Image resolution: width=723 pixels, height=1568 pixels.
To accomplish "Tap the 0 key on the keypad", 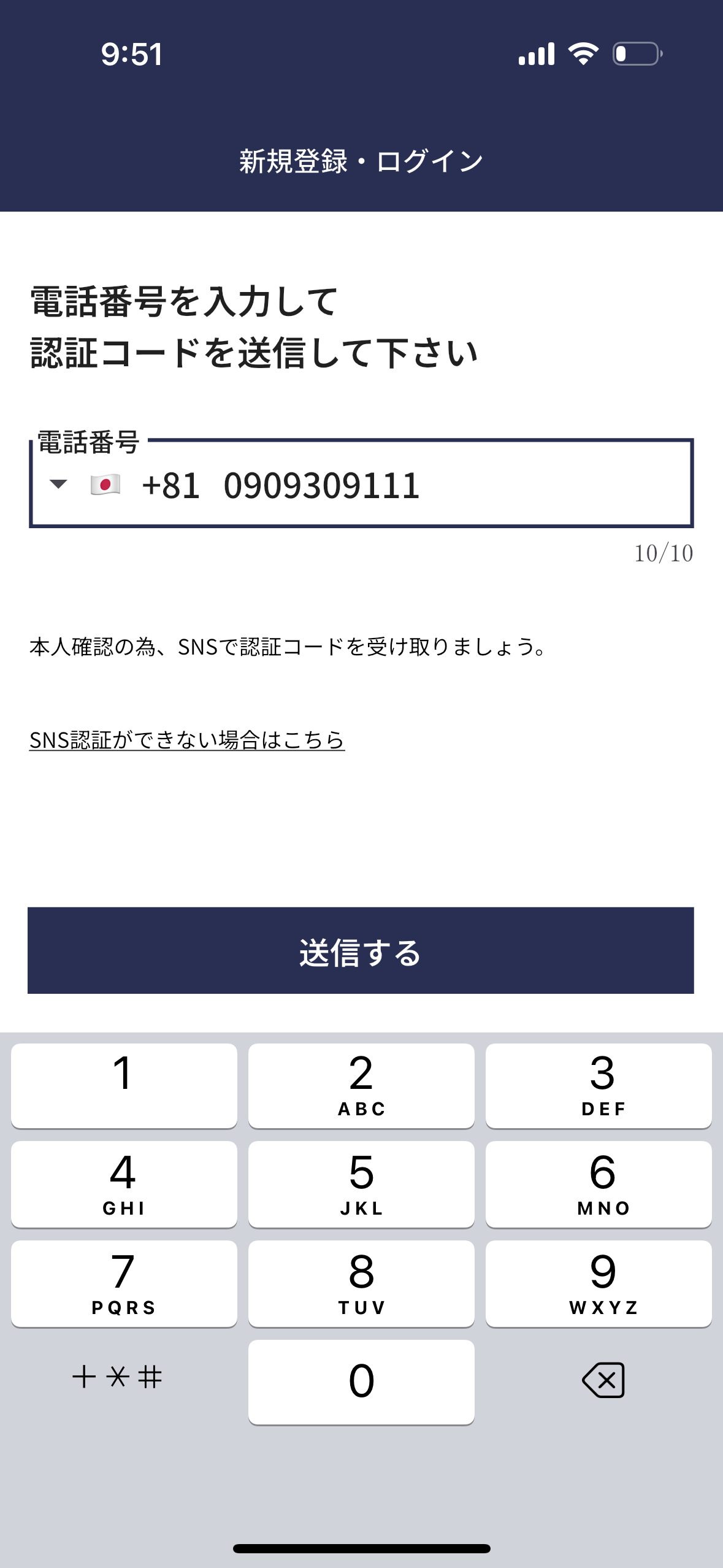I will click(x=361, y=1382).
